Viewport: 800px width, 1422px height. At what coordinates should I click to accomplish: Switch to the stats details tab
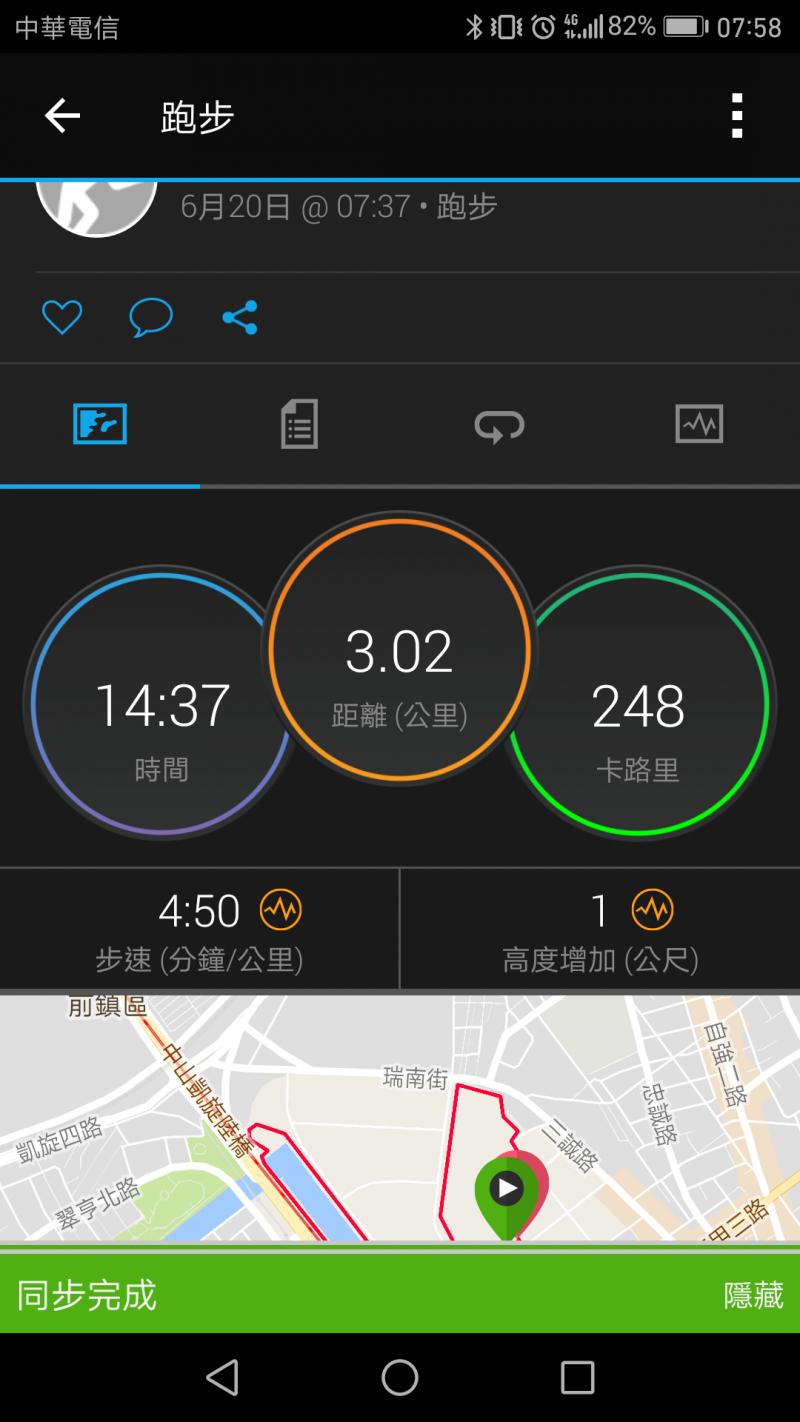tap(299, 425)
